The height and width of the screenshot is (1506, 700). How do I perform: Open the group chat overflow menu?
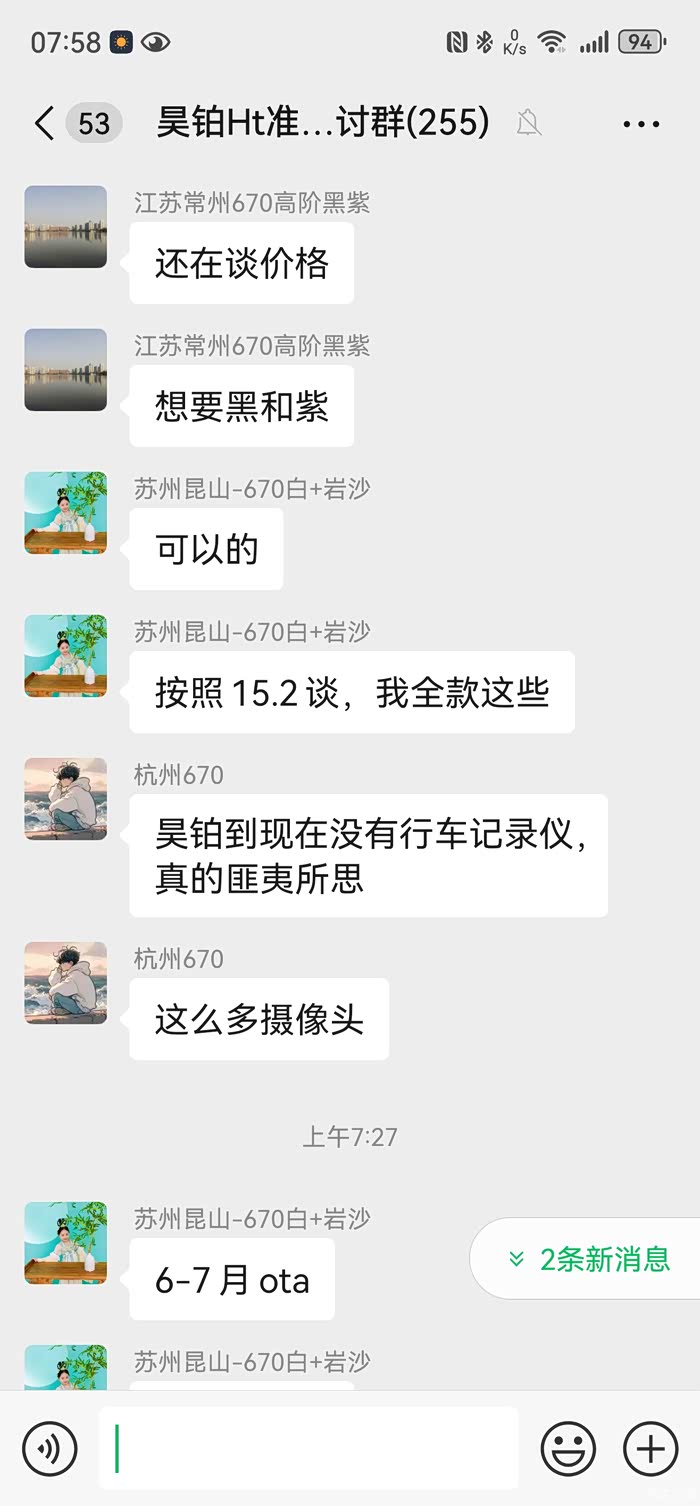point(641,125)
